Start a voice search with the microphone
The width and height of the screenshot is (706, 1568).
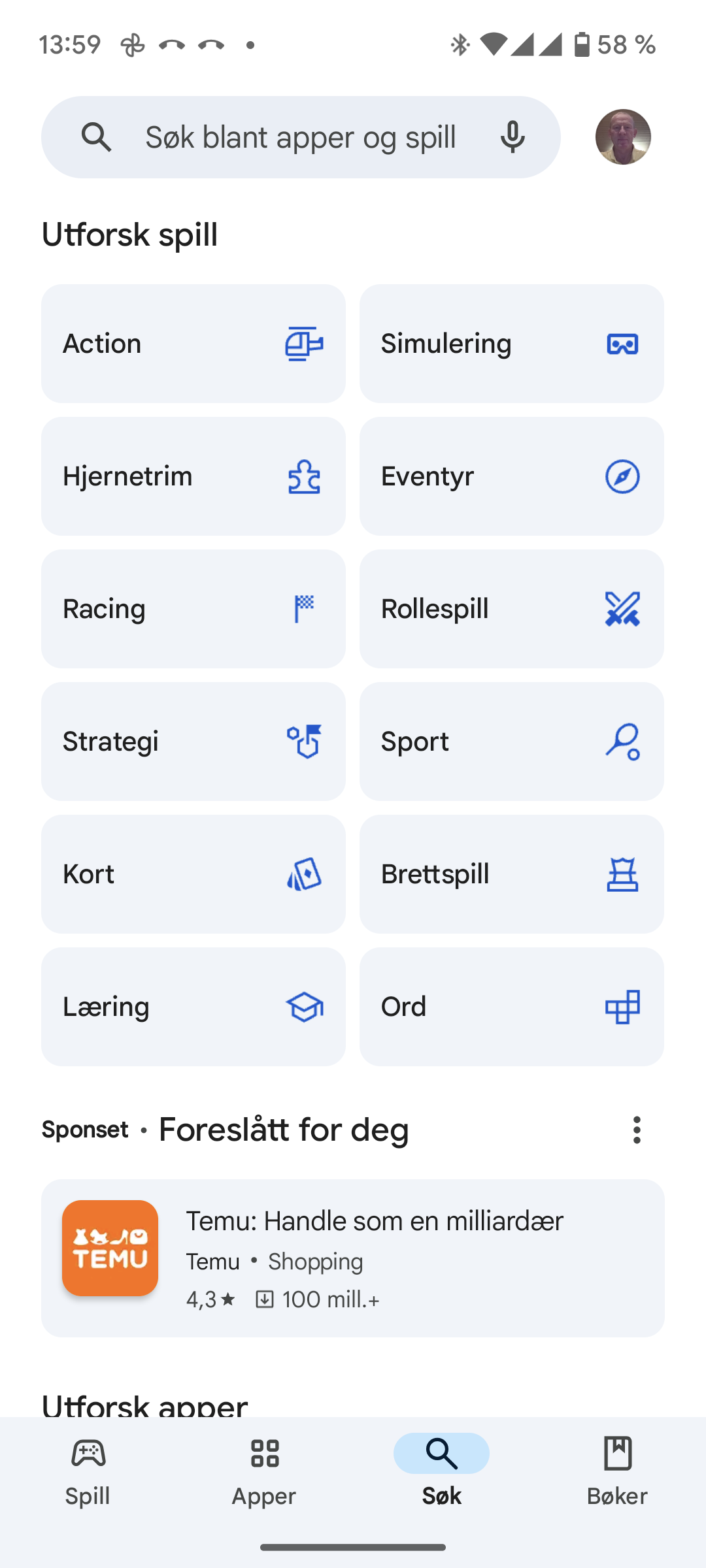point(513,137)
